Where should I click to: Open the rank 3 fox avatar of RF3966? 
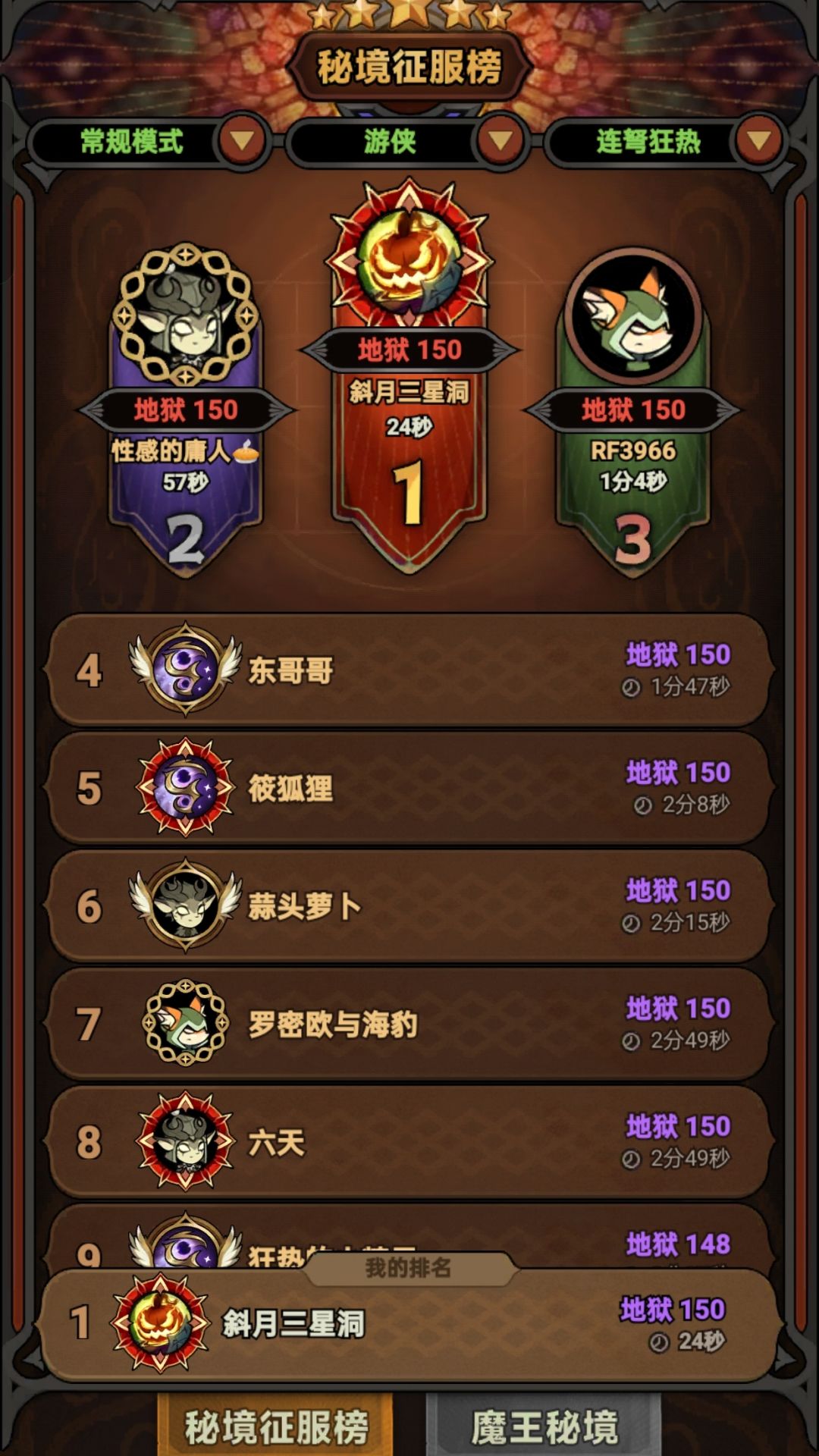coord(635,318)
